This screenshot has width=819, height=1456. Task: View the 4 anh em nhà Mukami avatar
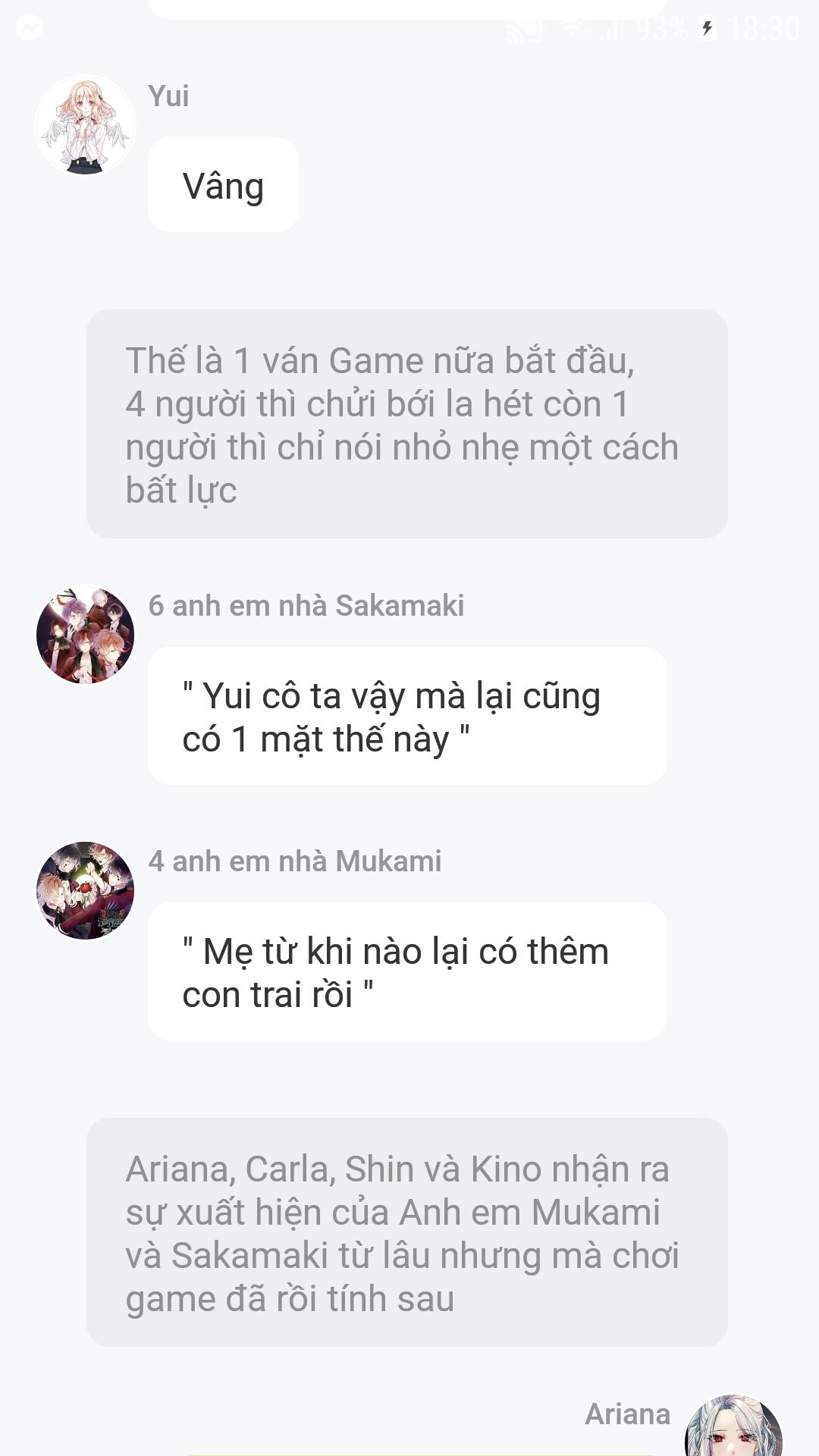pyautogui.click(x=86, y=890)
